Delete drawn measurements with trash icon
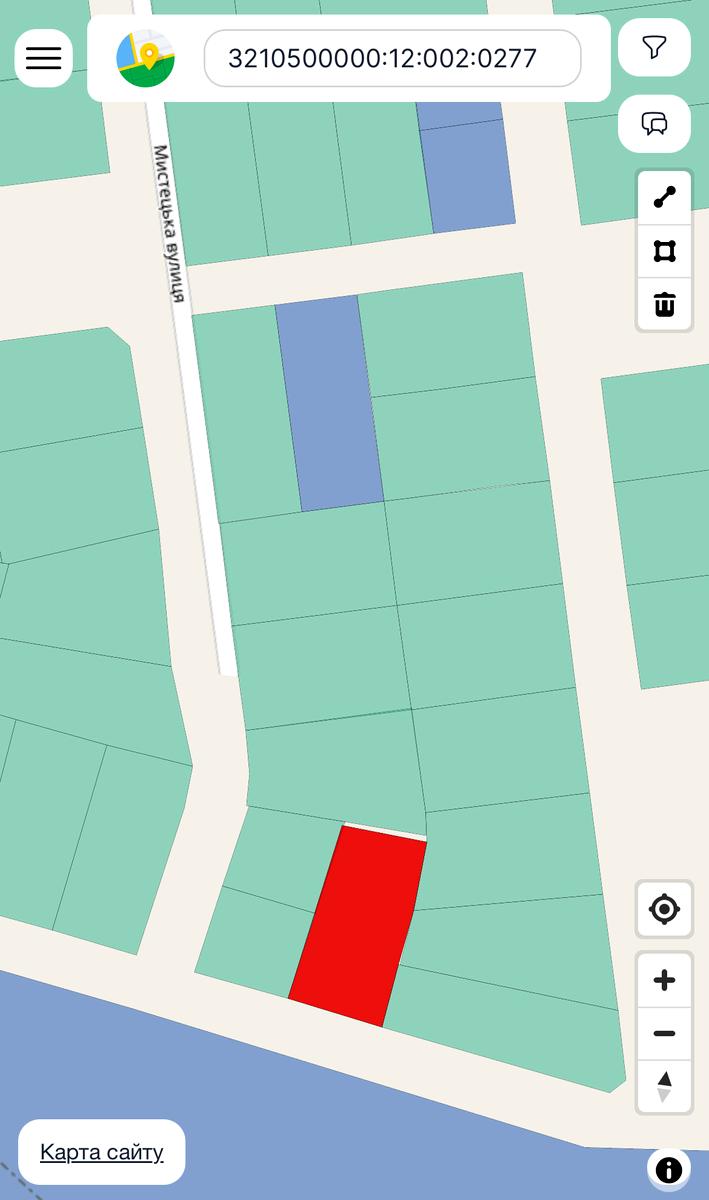Viewport: 709px width, 1200px height. click(664, 304)
